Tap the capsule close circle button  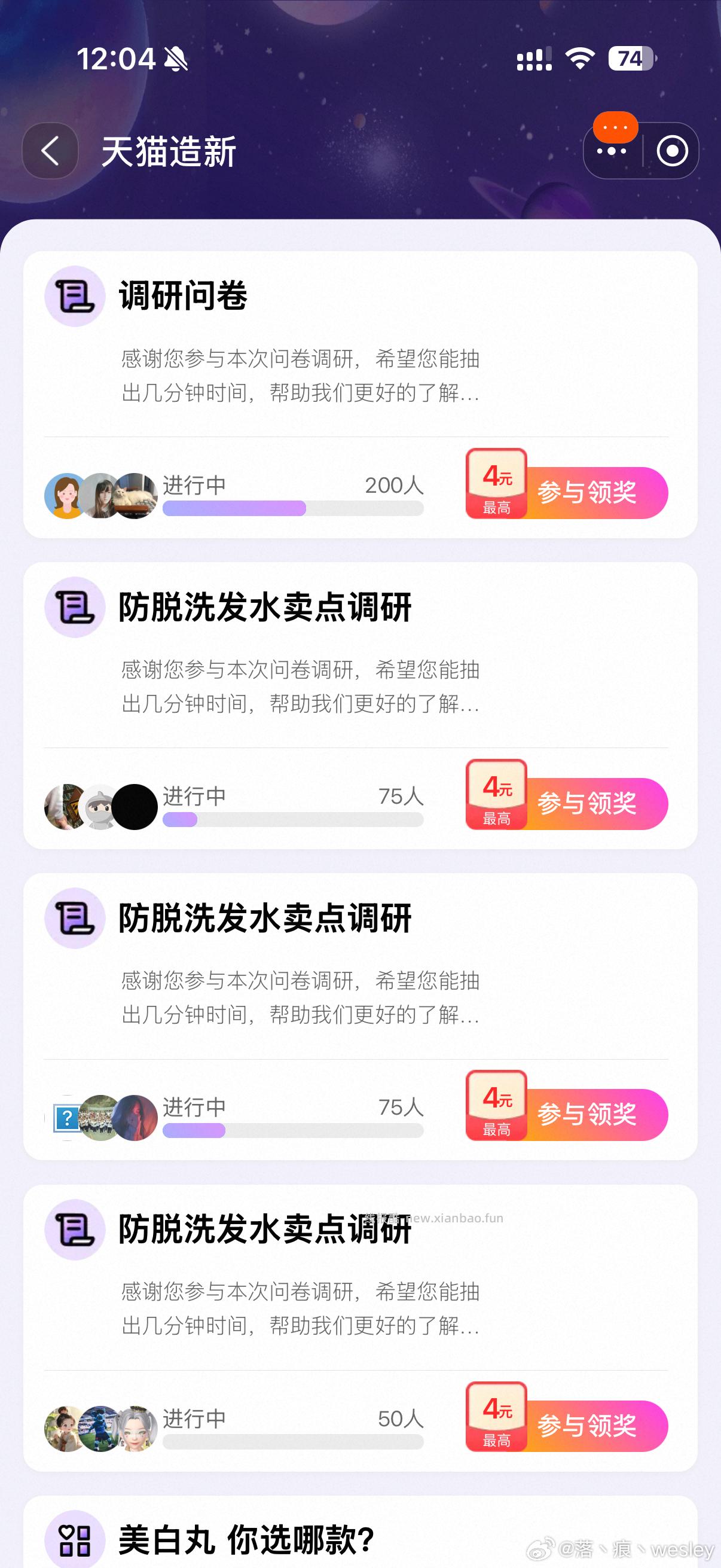click(x=673, y=150)
